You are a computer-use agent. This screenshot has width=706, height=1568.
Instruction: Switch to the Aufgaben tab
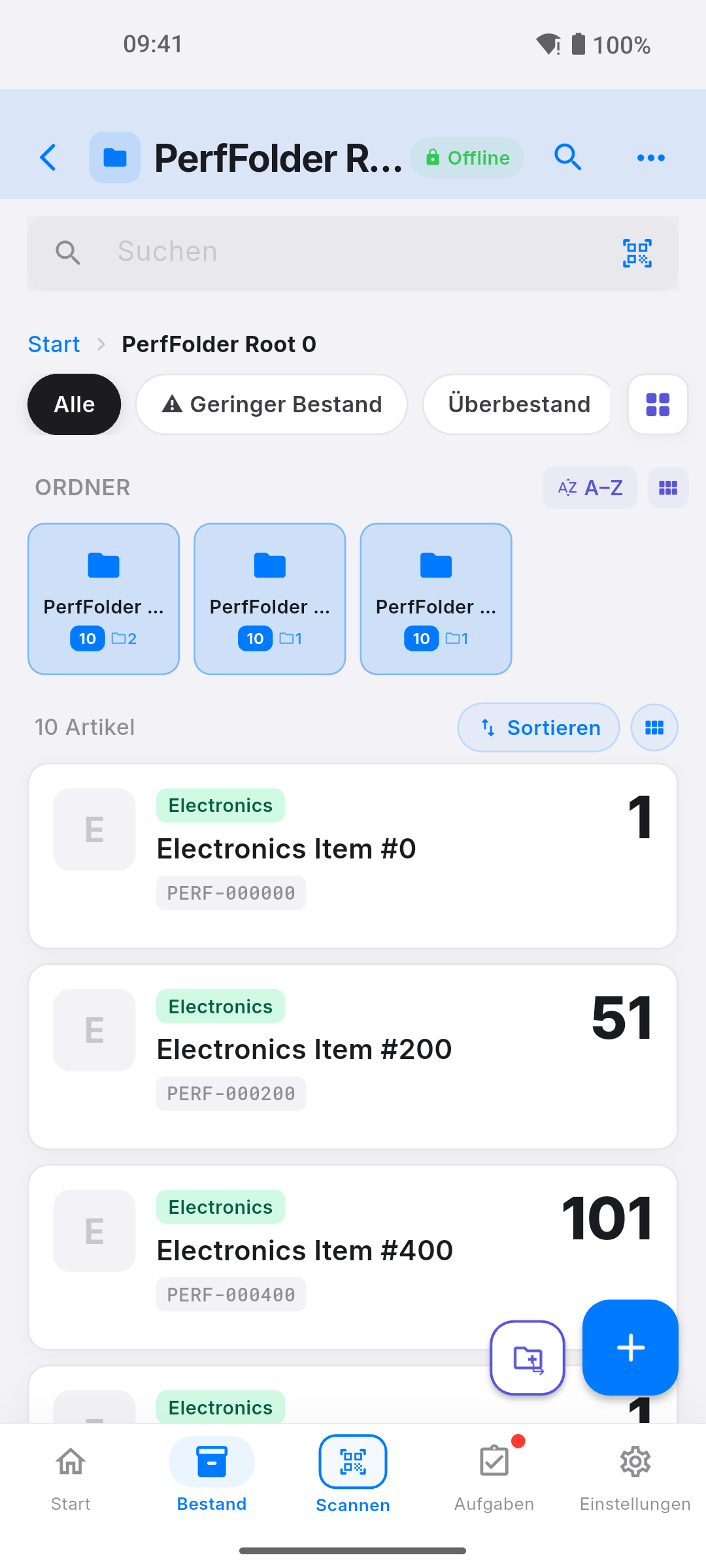[494, 1476]
